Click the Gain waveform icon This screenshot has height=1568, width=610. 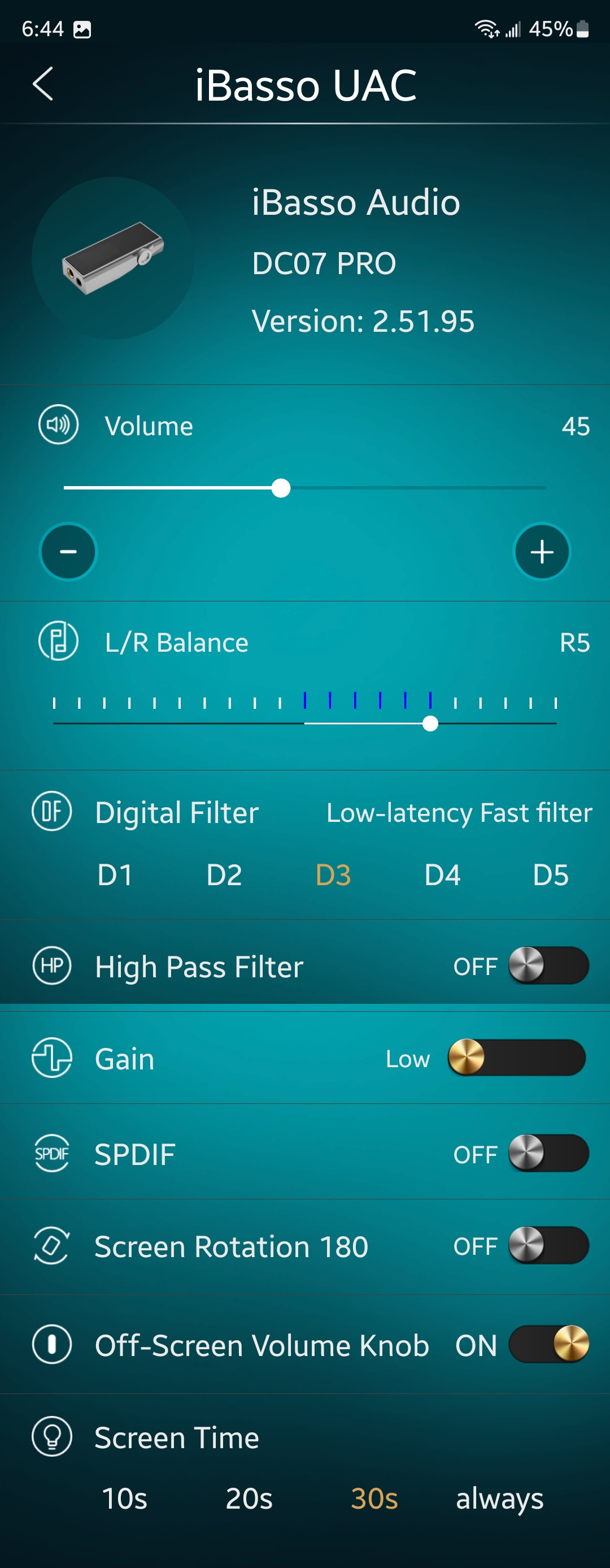pos(52,1058)
